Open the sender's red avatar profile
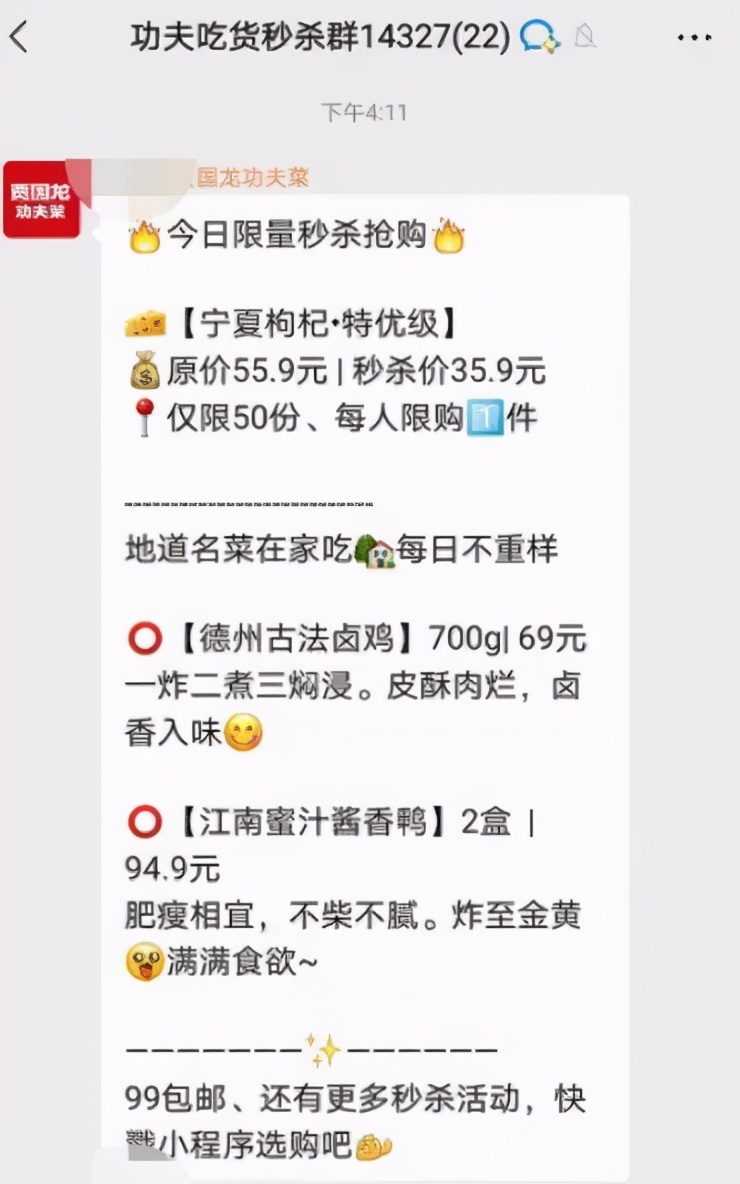This screenshot has width=740, height=1184. point(41,199)
